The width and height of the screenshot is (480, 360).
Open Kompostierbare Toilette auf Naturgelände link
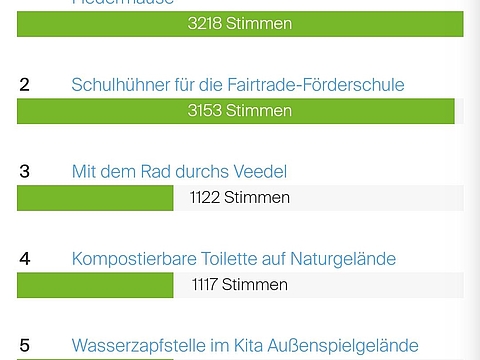(x=234, y=259)
